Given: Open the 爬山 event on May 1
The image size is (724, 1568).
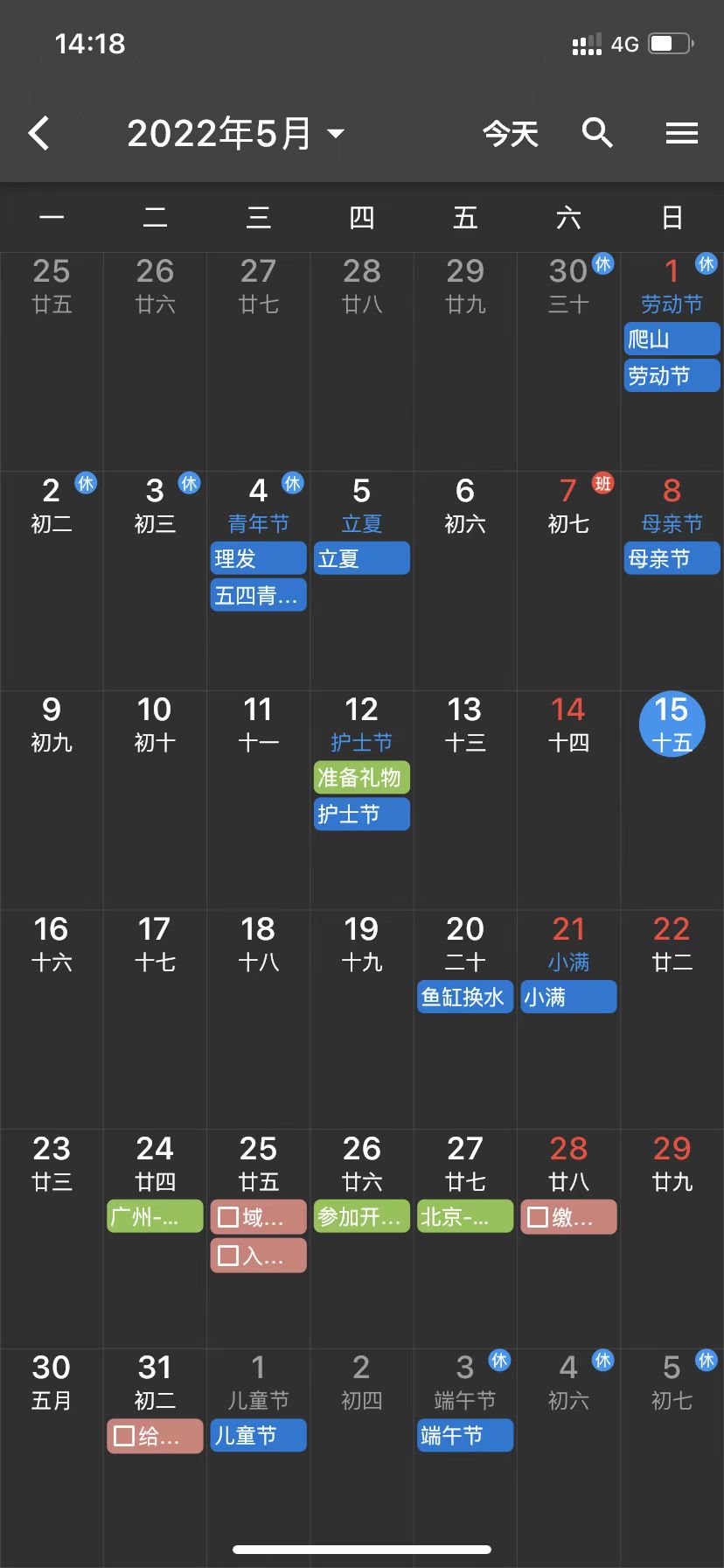Looking at the screenshot, I should [672, 339].
